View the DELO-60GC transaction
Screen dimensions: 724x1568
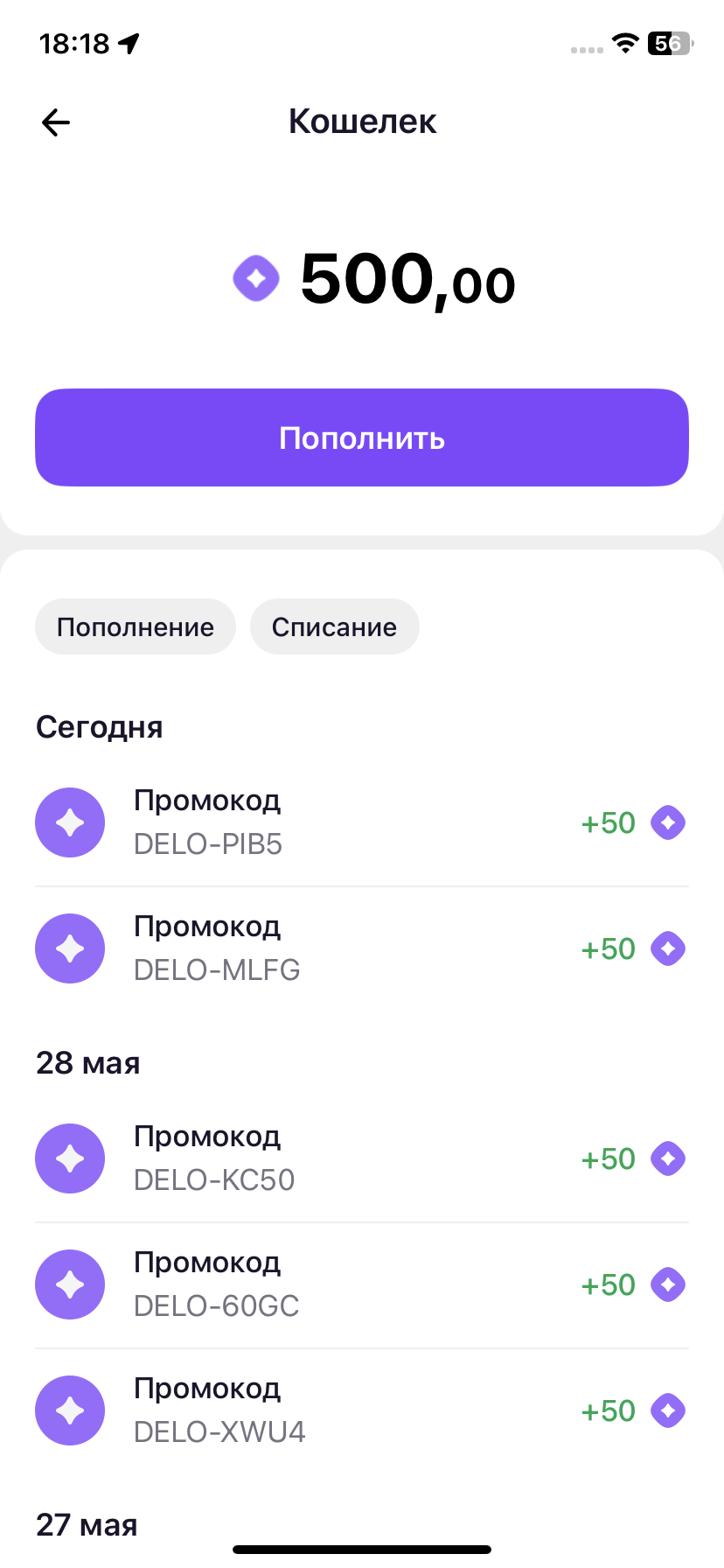pyautogui.click(x=362, y=1284)
